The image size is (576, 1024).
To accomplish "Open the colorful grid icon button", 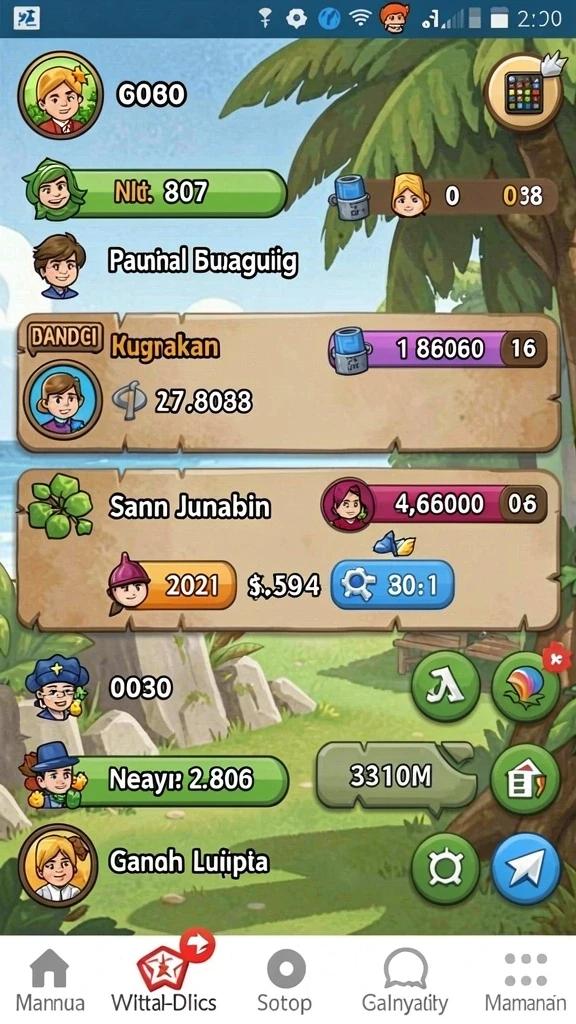I will [x=524, y=93].
